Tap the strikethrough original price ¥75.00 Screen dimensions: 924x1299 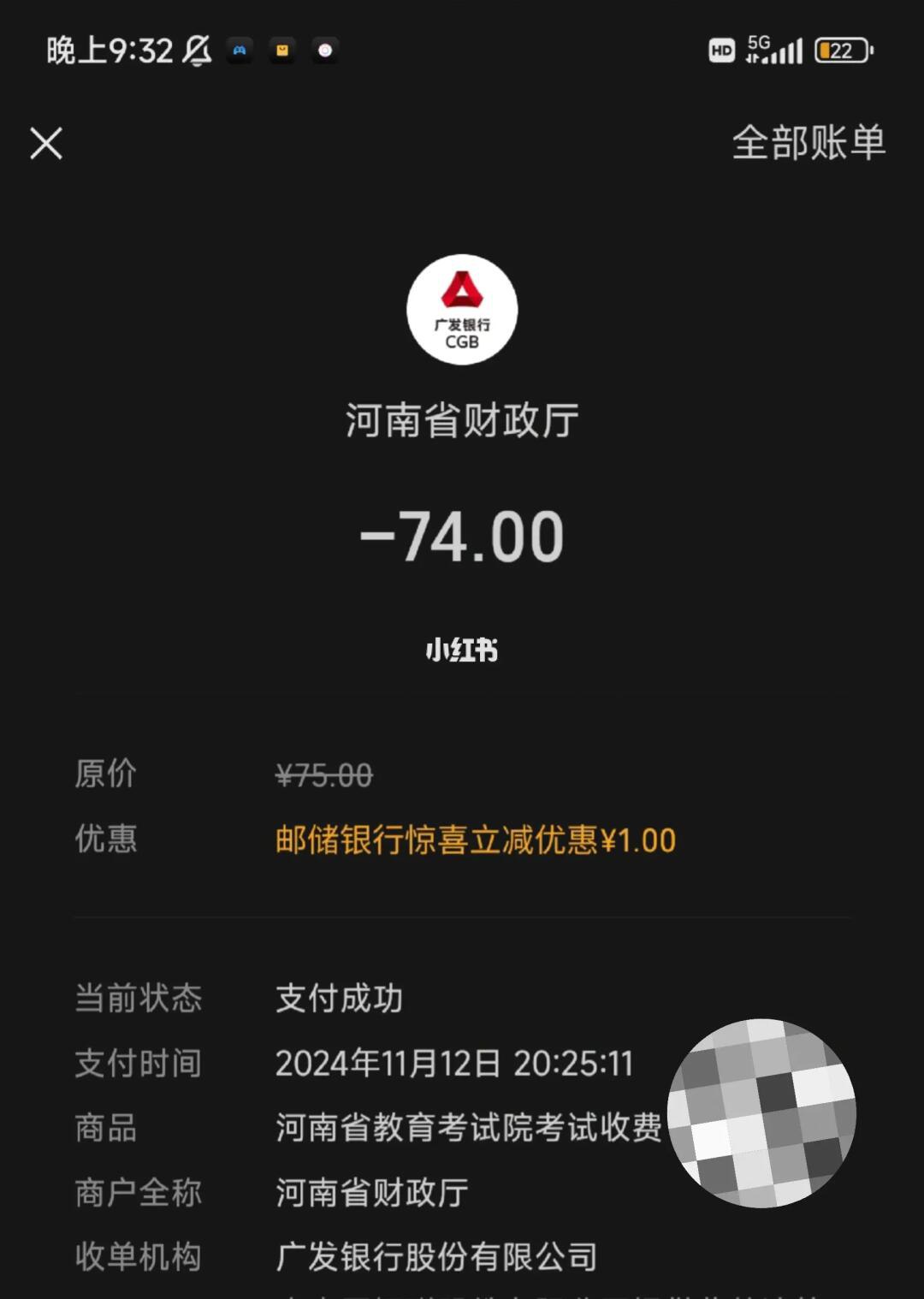[325, 774]
